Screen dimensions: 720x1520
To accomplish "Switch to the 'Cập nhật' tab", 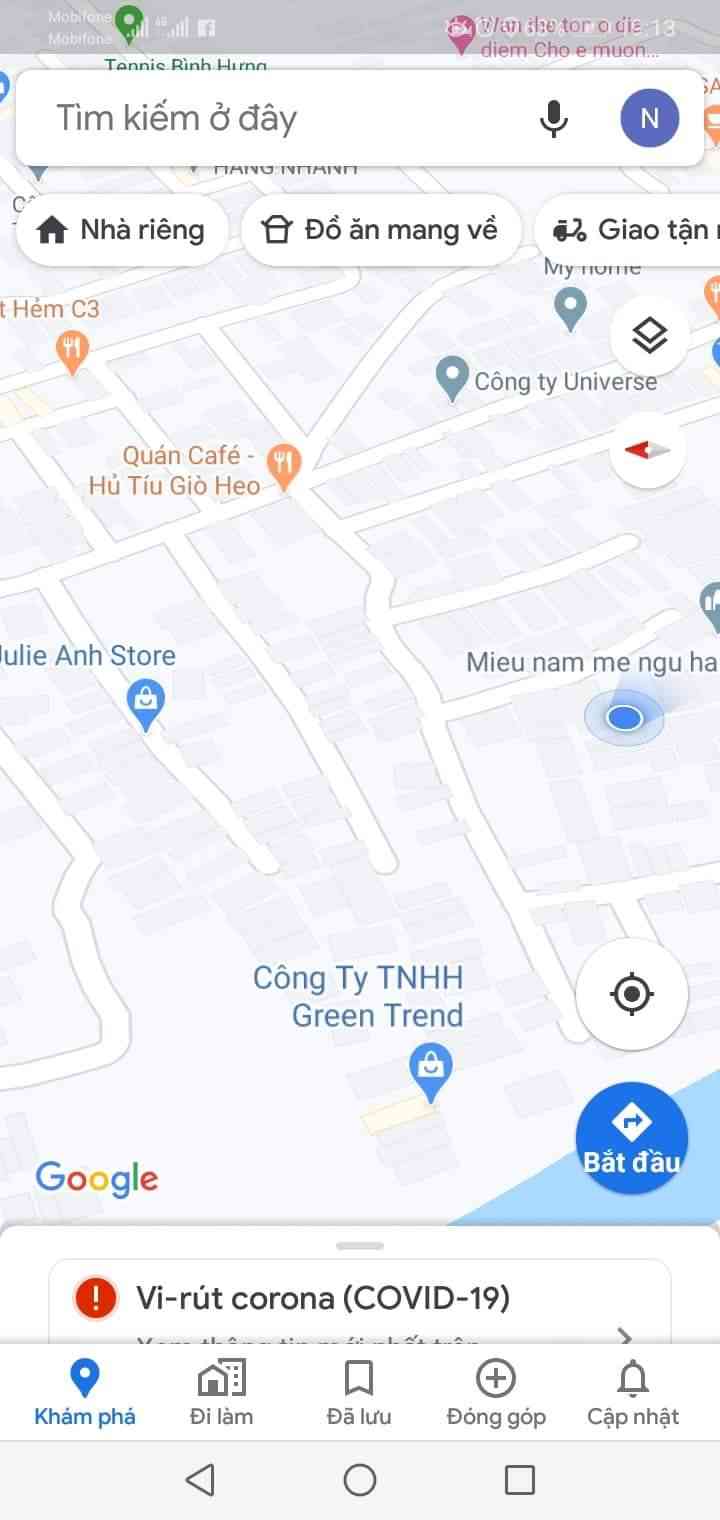I will (633, 1391).
